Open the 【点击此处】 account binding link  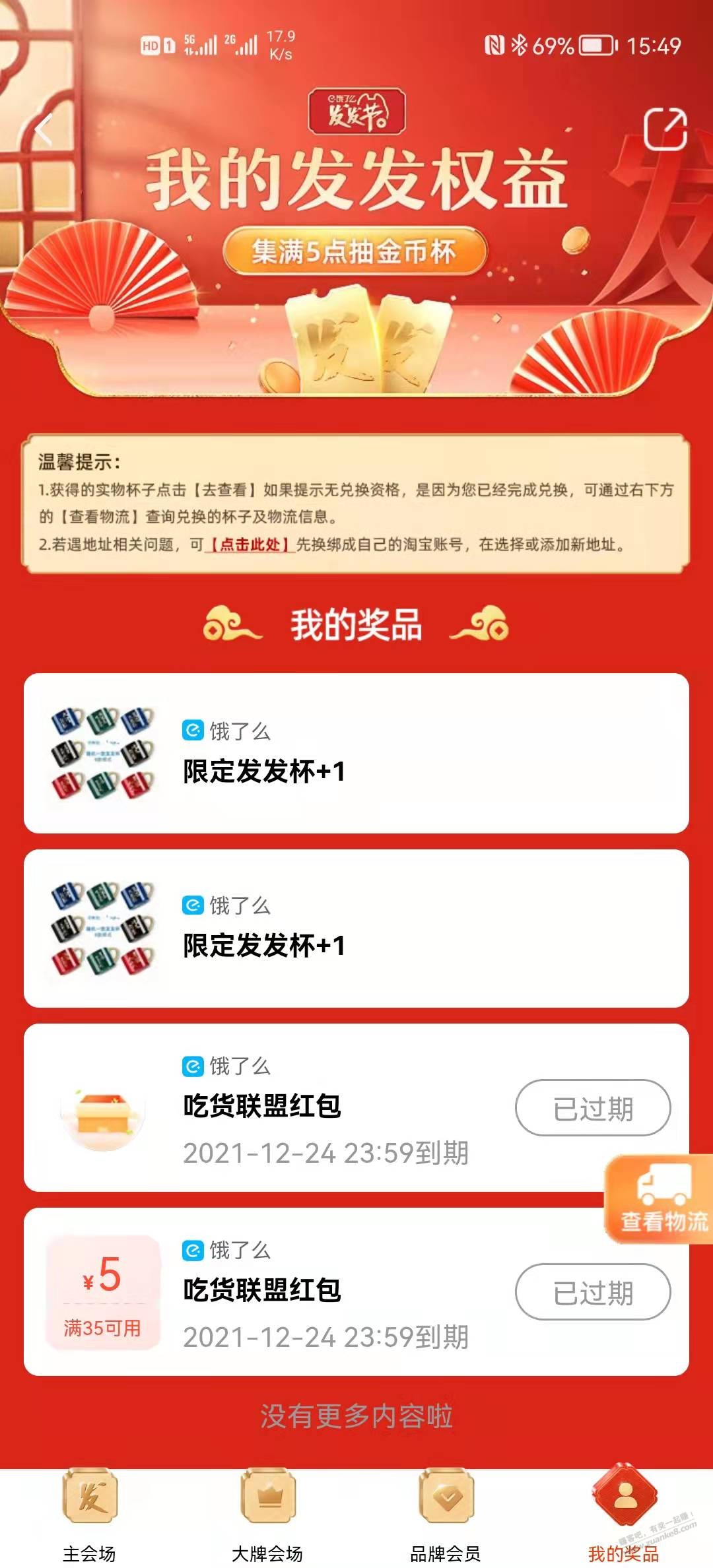[x=250, y=545]
